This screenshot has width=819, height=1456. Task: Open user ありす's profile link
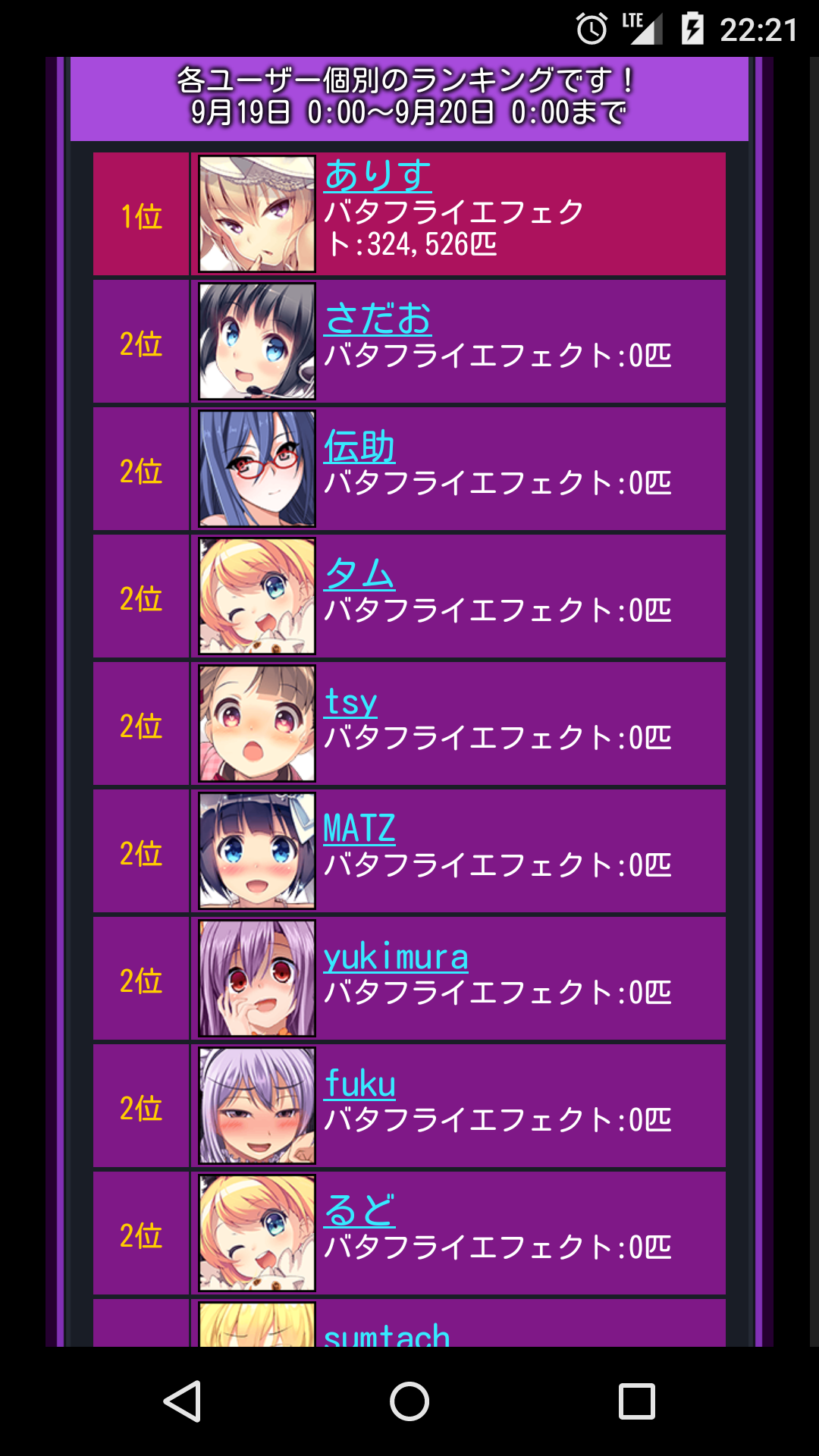point(378,176)
